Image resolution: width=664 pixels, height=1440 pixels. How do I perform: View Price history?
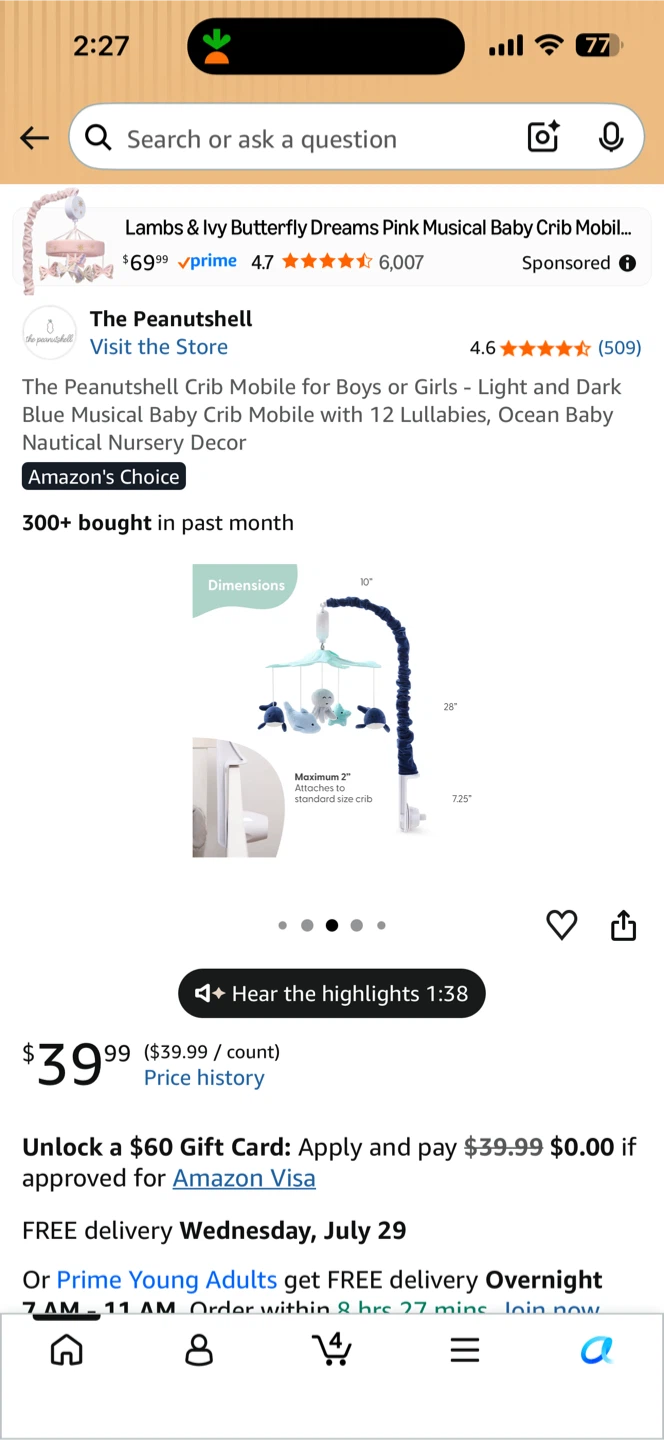coord(204,1078)
